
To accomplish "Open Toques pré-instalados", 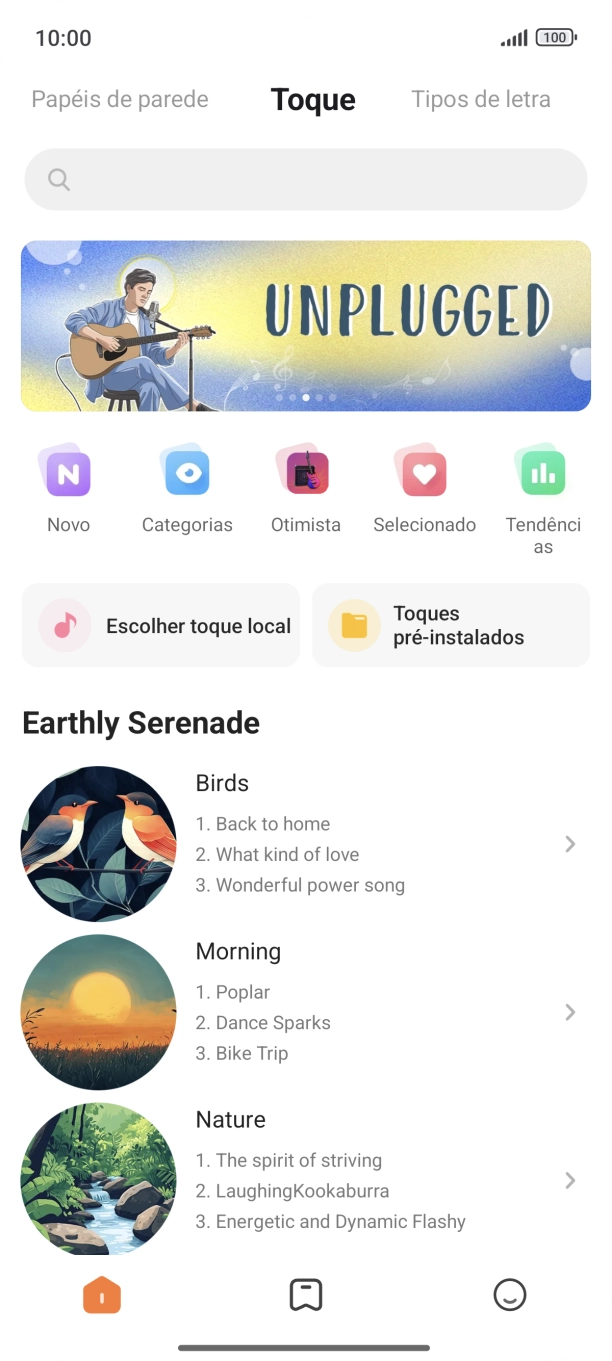I will click(x=451, y=626).
